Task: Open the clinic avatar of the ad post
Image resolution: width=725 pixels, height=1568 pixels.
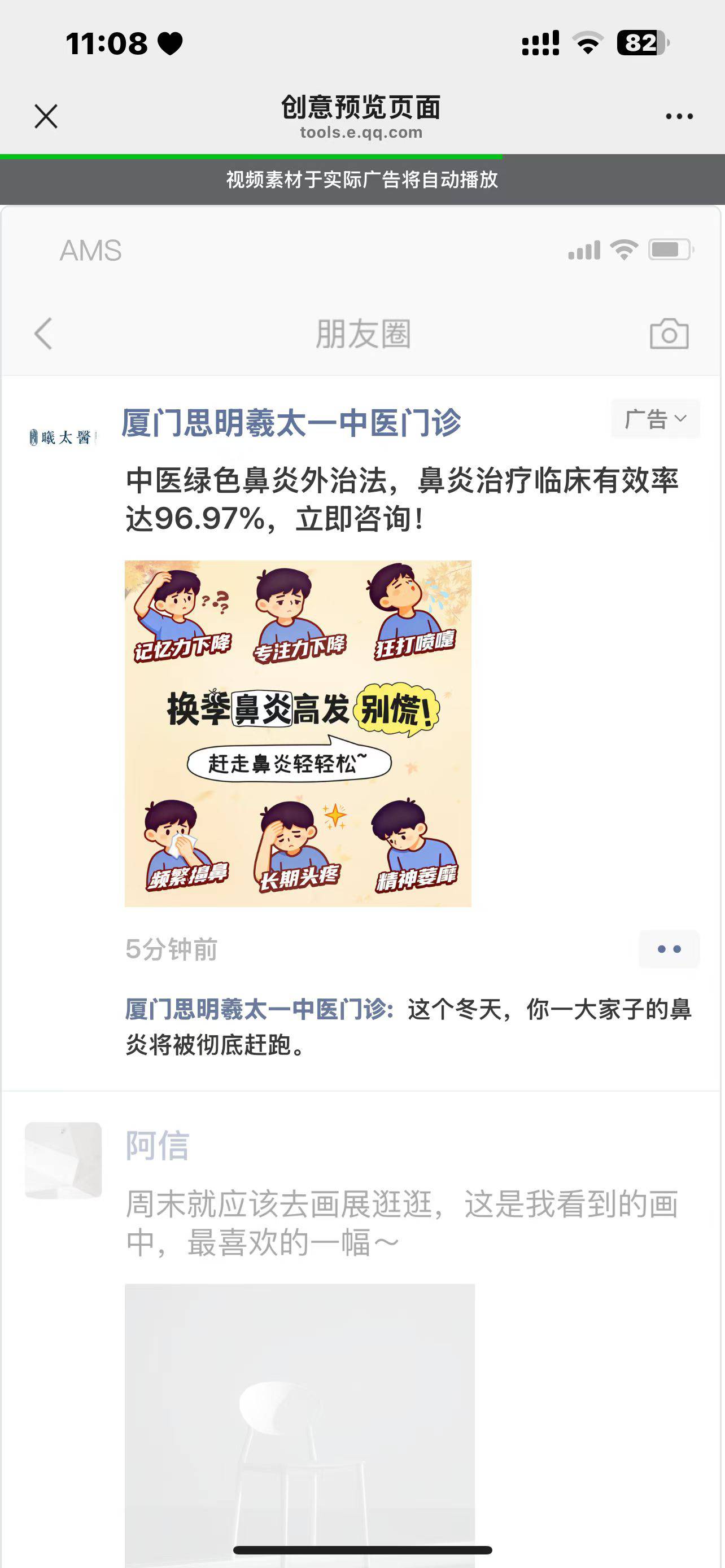Action: tap(63, 437)
